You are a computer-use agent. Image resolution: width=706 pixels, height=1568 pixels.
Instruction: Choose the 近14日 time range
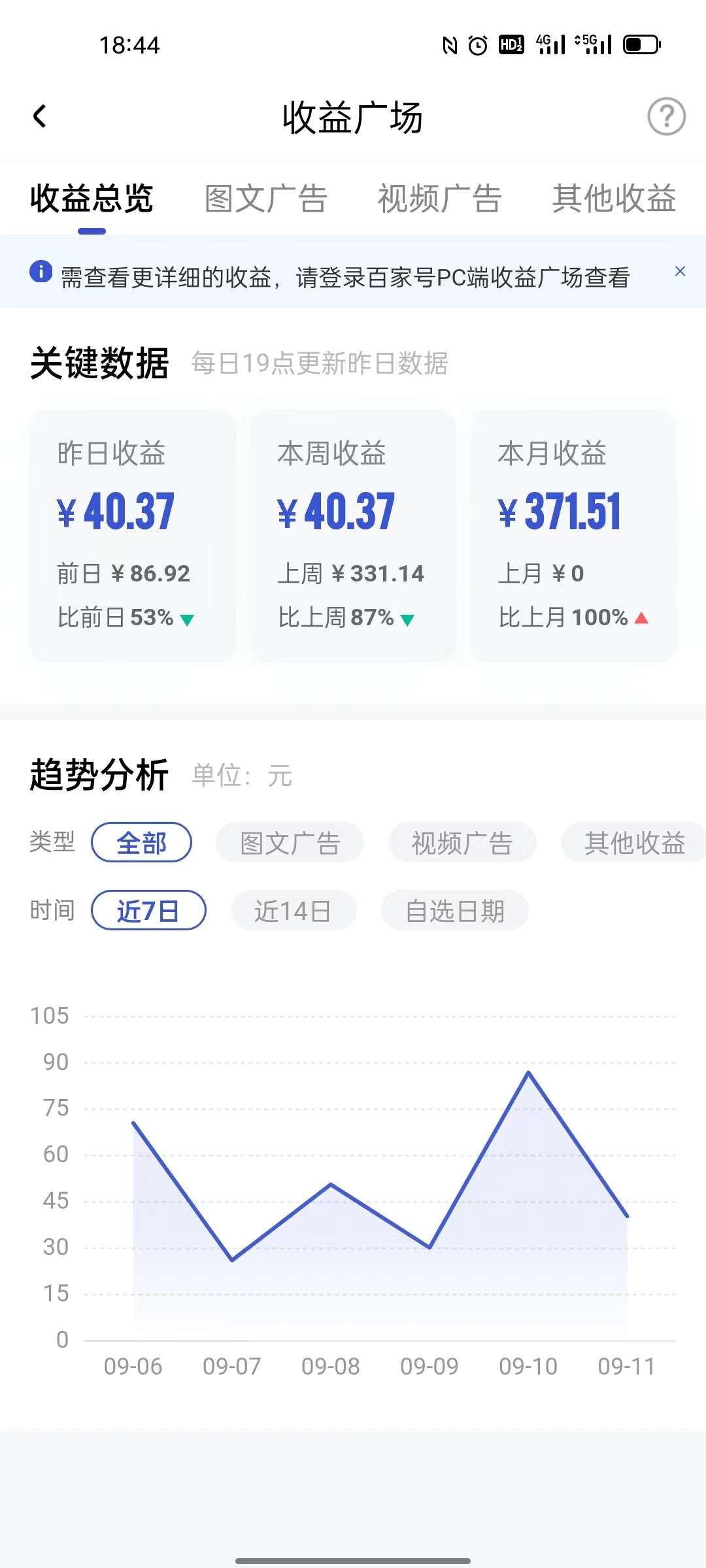[x=294, y=910]
